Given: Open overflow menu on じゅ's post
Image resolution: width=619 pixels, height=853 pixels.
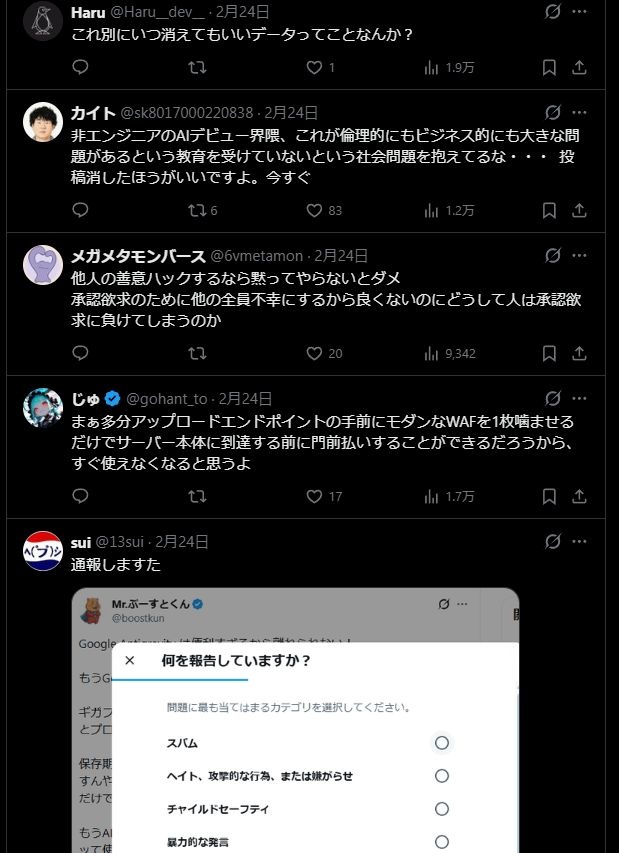Looking at the screenshot, I should click(x=580, y=398).
